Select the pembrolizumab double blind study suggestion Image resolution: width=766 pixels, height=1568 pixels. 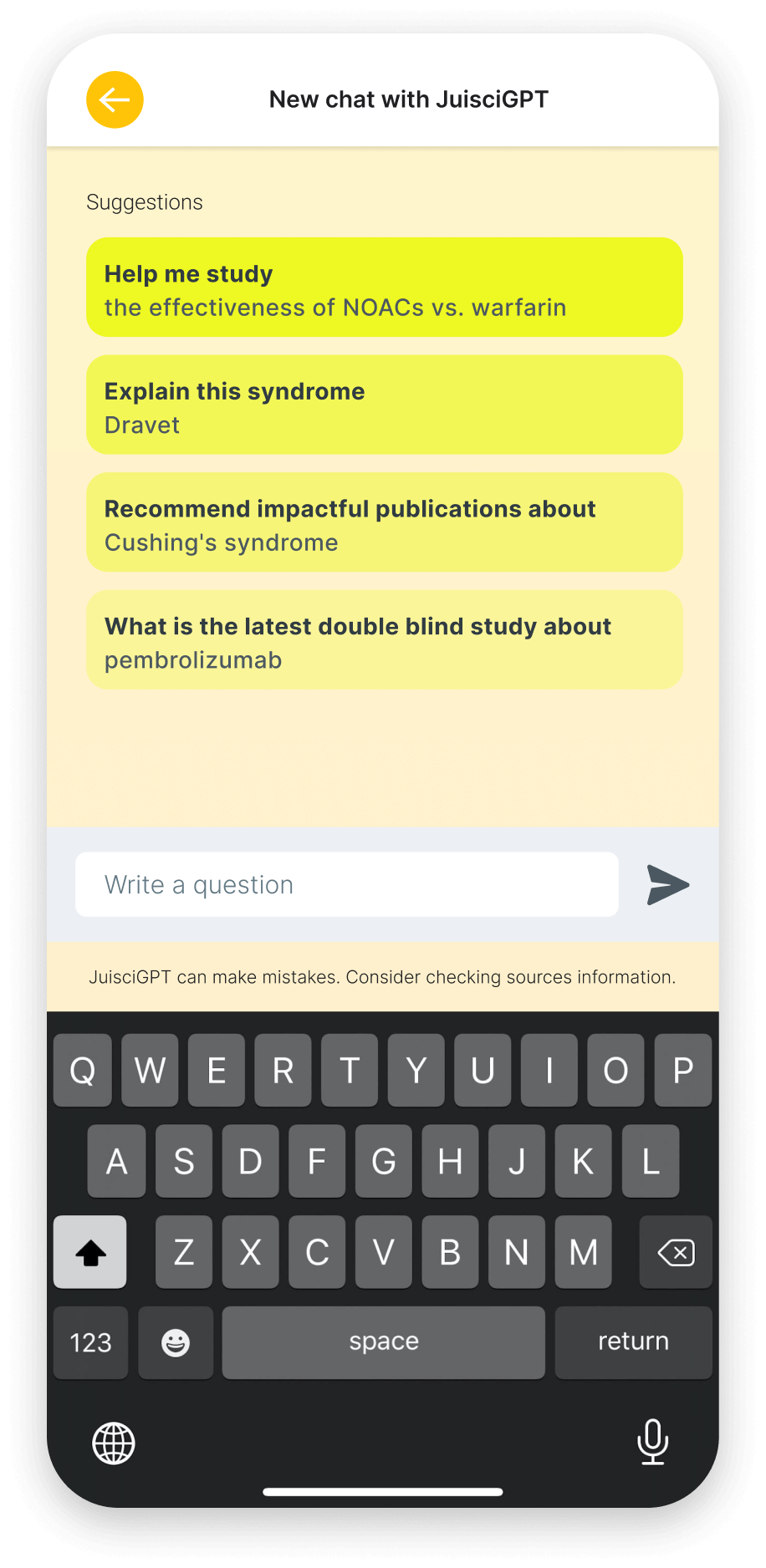[x=384, y=640]
